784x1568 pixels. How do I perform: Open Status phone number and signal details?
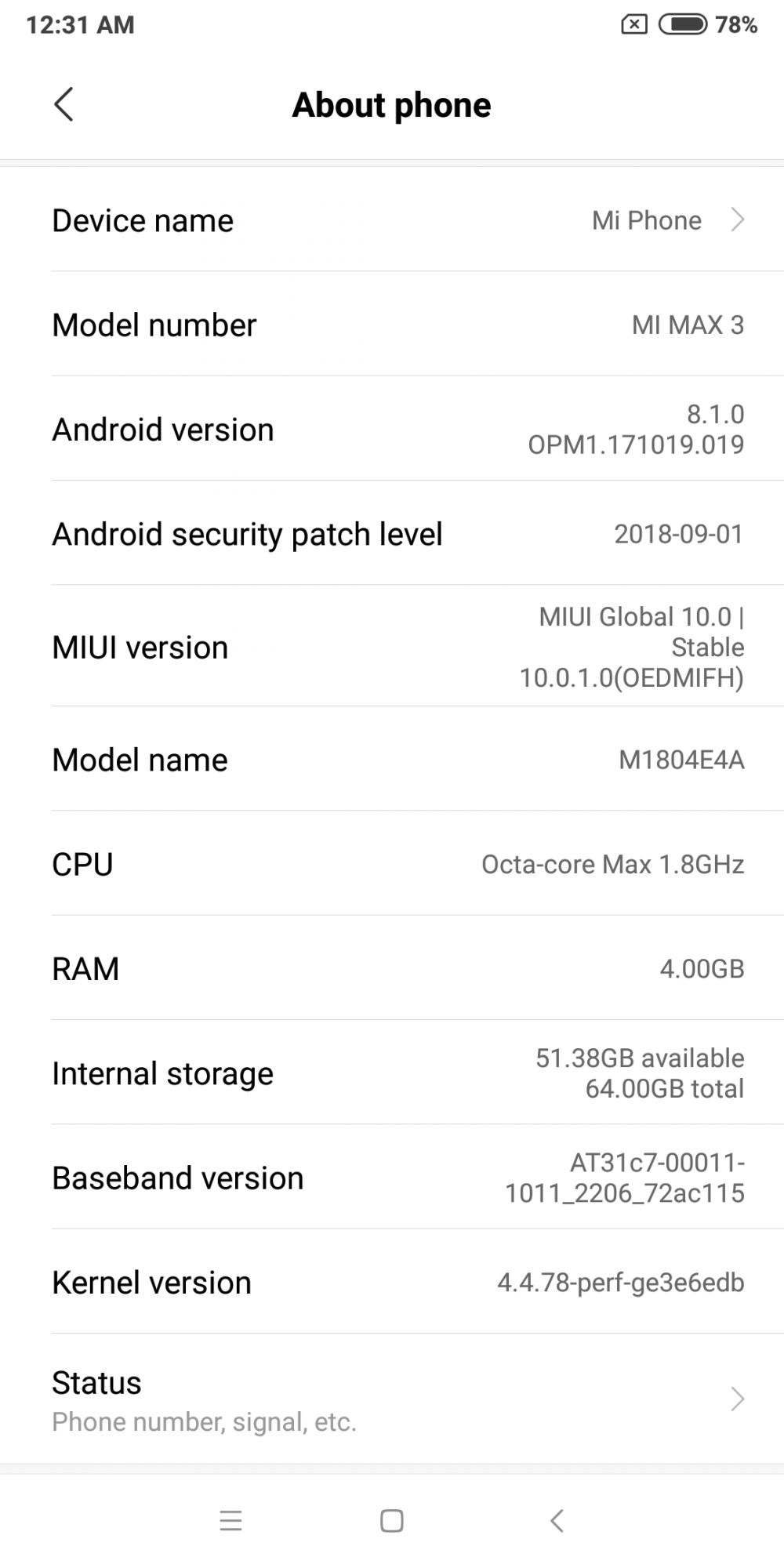pyautogui.click(x=392, y=1399)
